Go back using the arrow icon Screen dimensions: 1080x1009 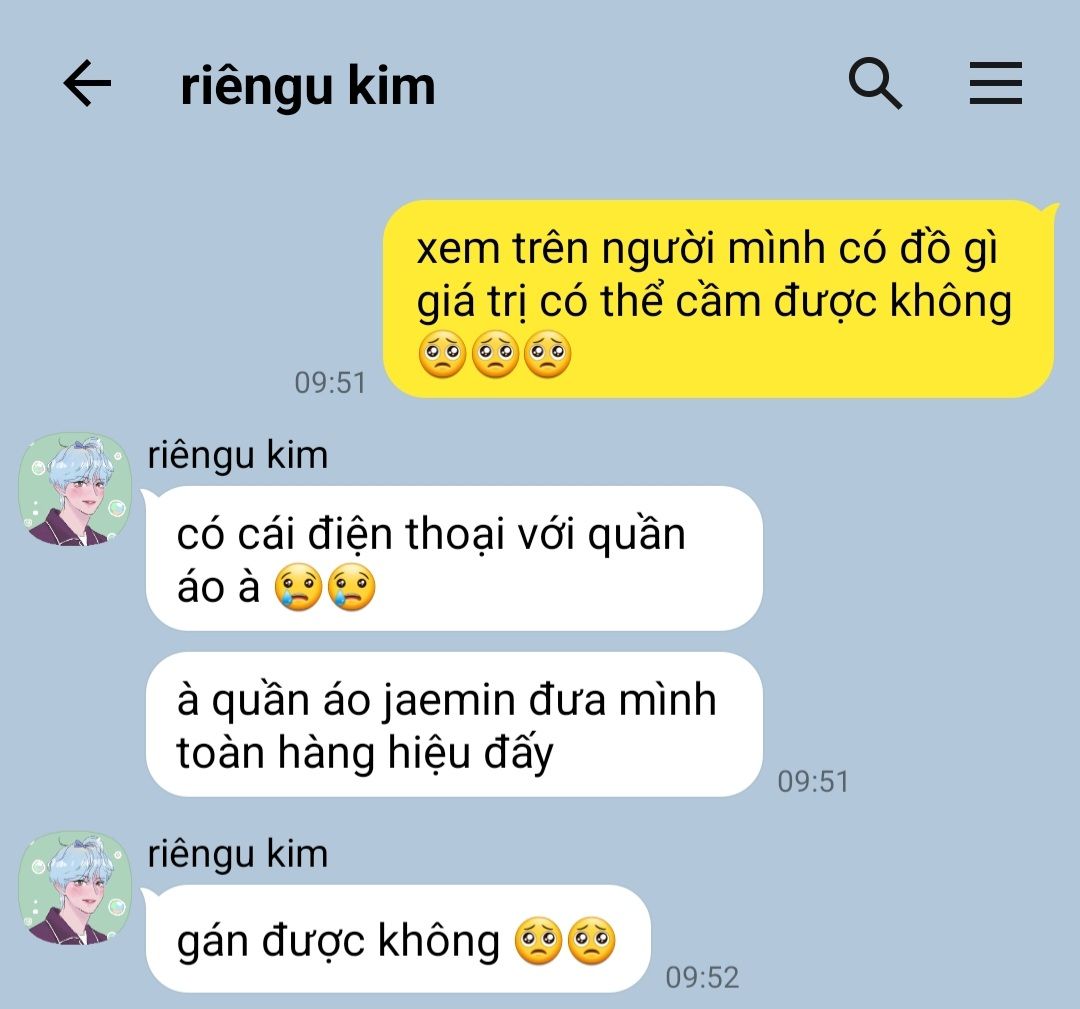(87, 83)
